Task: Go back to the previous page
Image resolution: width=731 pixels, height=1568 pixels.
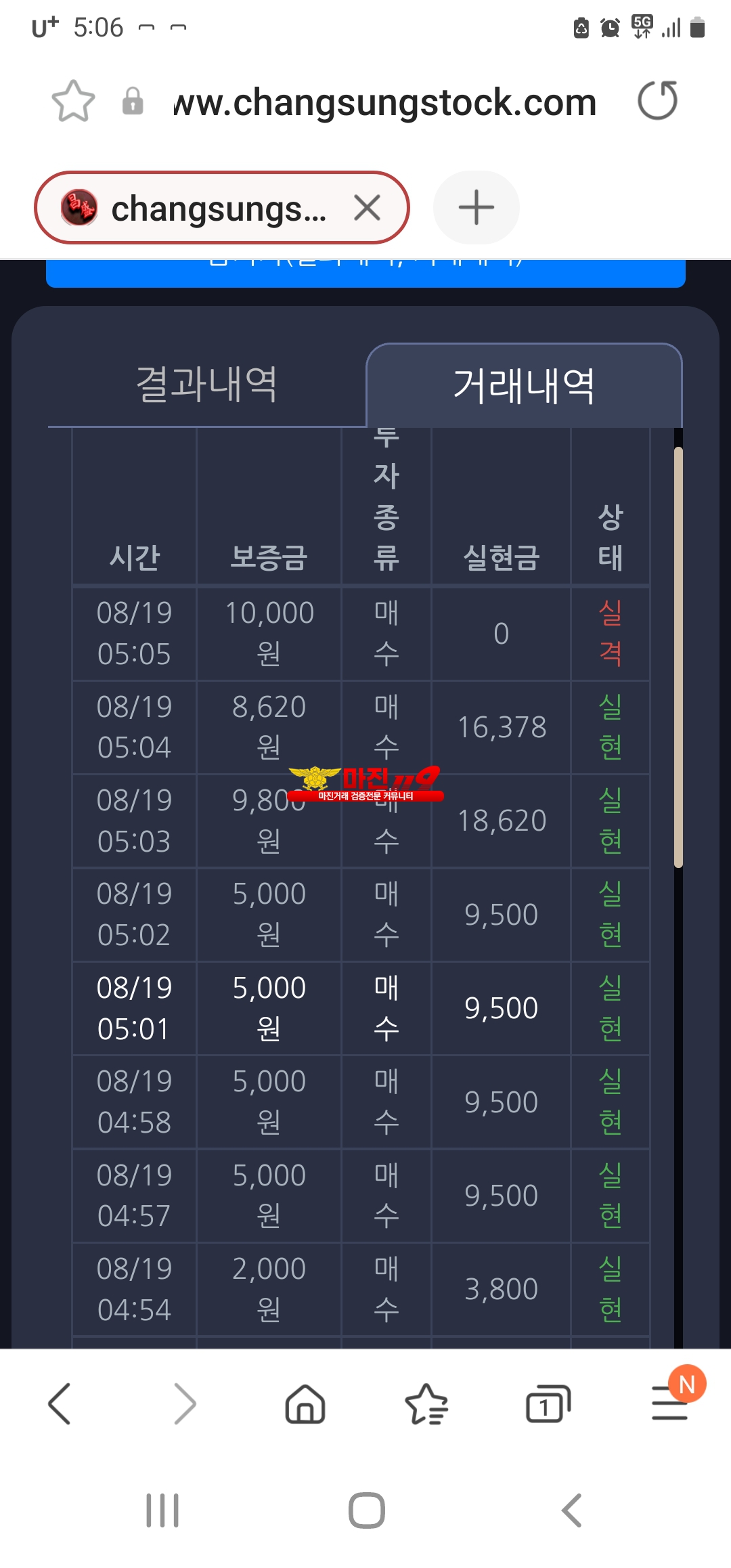Action: tap(60, 1403)
